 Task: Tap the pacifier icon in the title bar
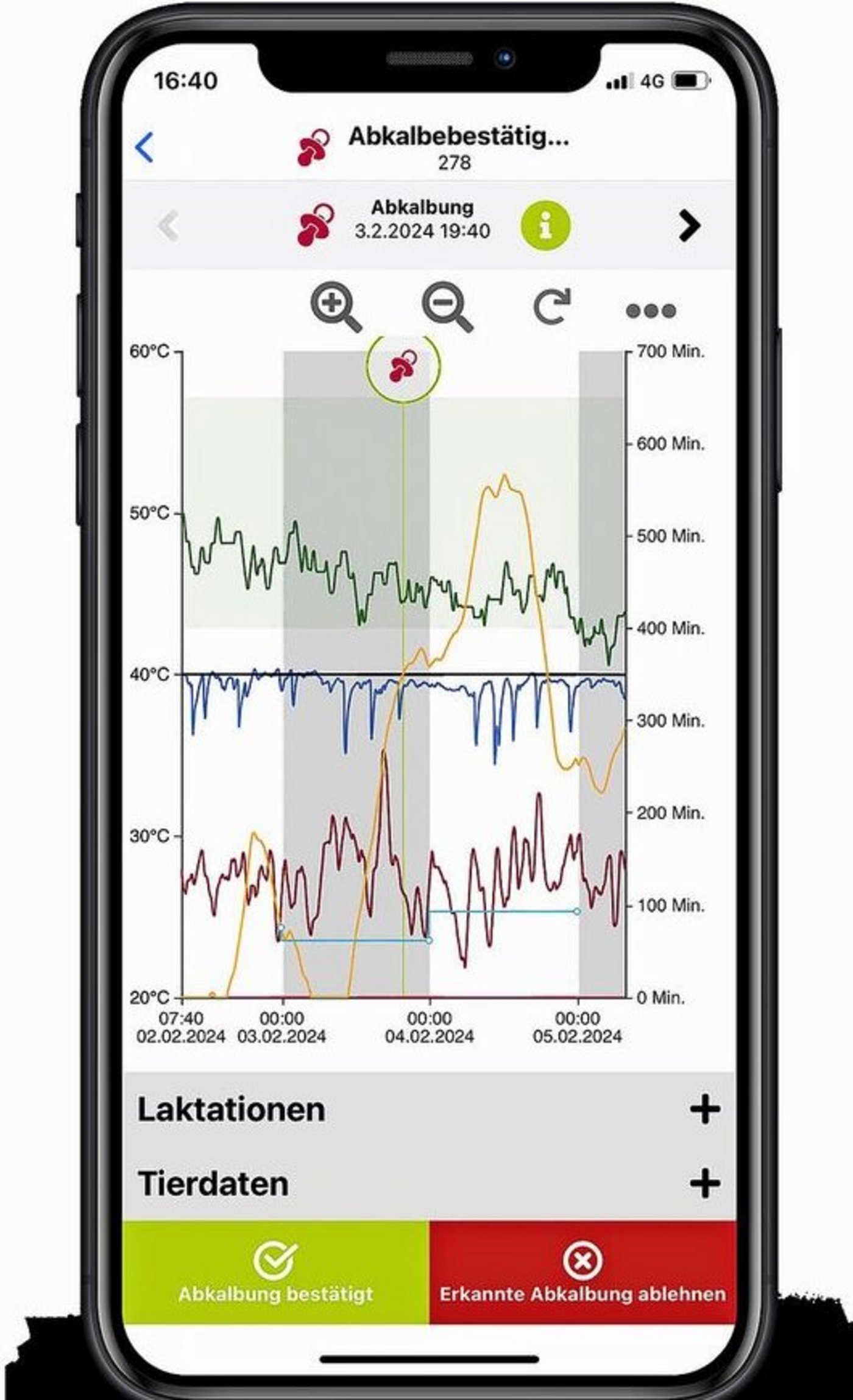click(314, 145)
